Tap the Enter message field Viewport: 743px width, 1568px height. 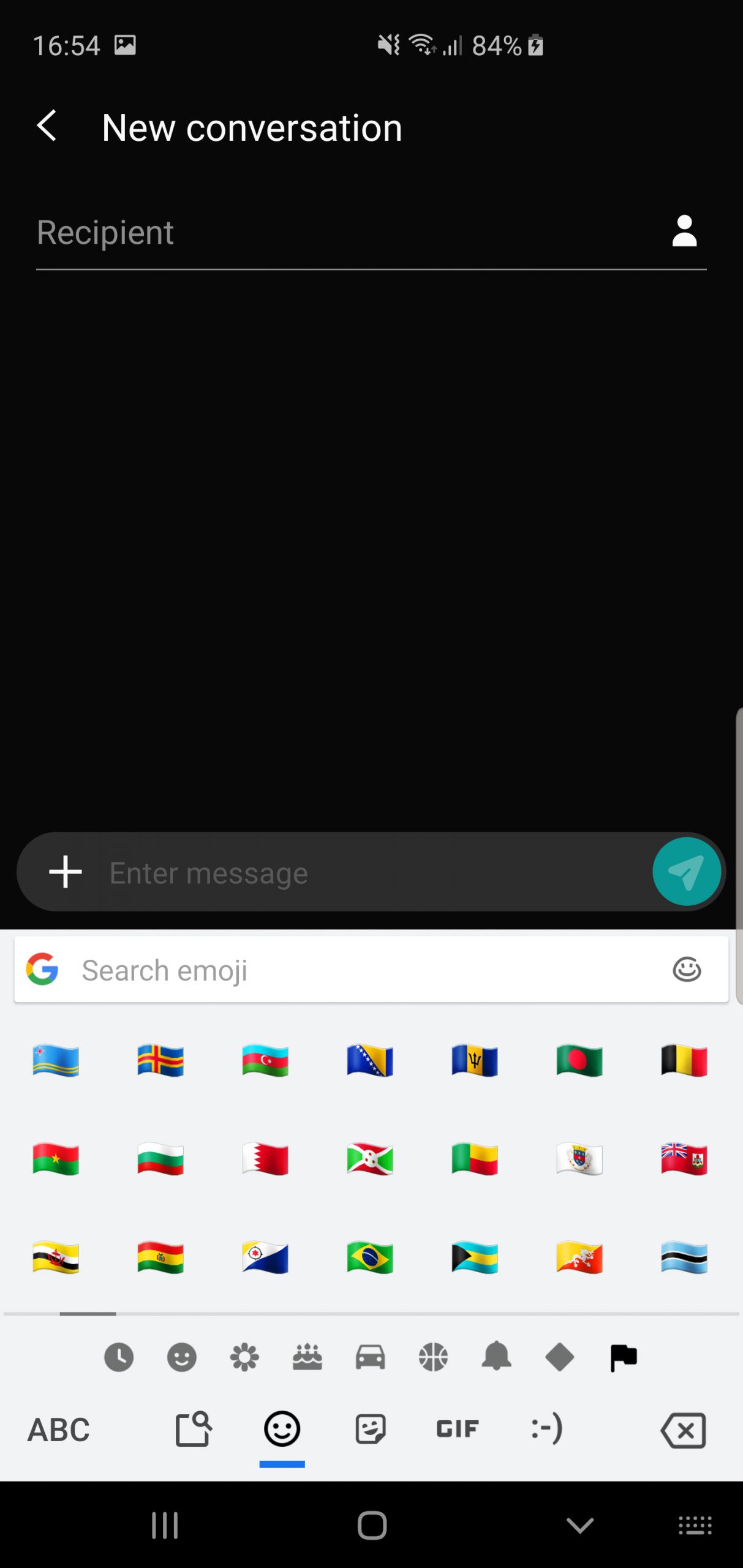(x=374, y=873)
